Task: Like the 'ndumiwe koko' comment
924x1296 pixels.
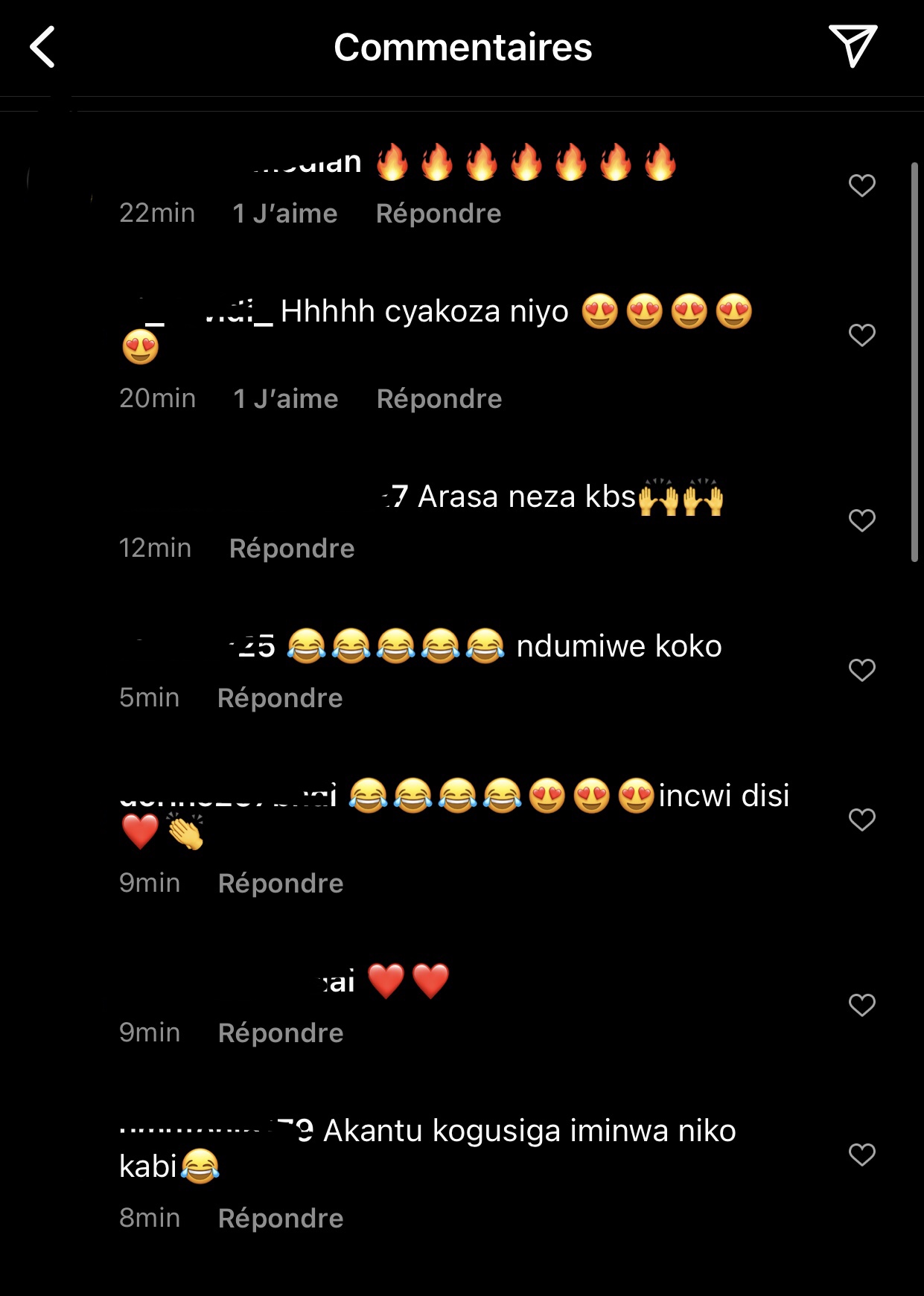Action: pos(861,670)
